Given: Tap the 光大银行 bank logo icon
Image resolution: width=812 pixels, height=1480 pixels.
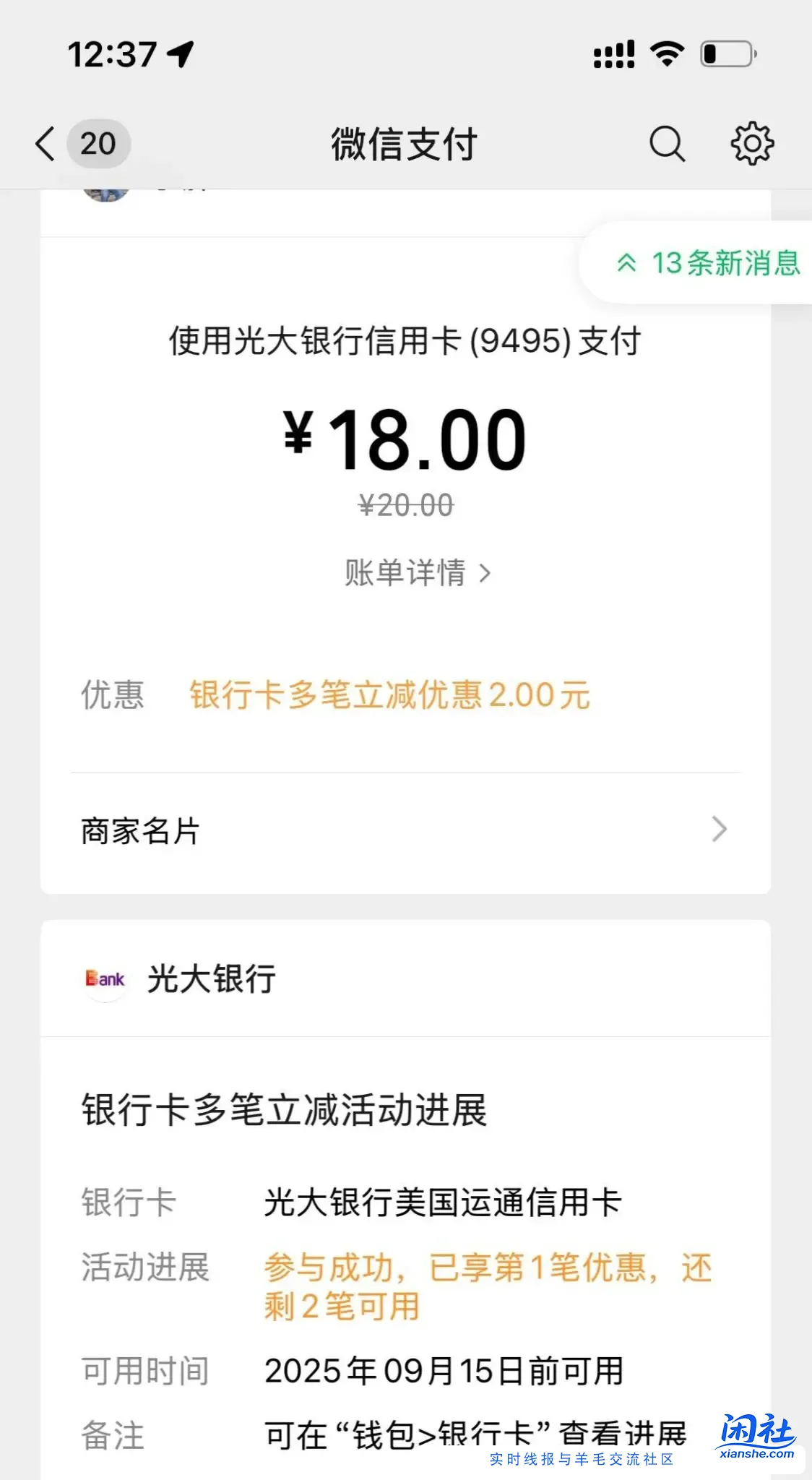Looking at the screenshot, I should 105,981.
